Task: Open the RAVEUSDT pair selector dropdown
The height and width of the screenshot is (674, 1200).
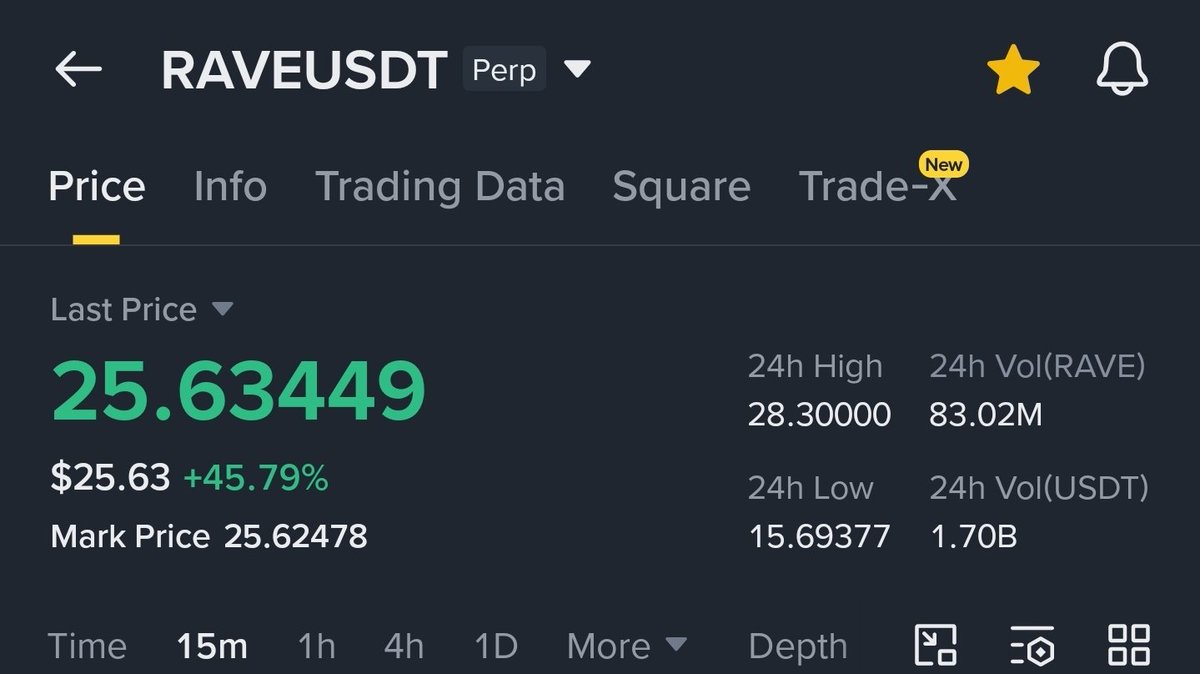Action: coord(578,69)
